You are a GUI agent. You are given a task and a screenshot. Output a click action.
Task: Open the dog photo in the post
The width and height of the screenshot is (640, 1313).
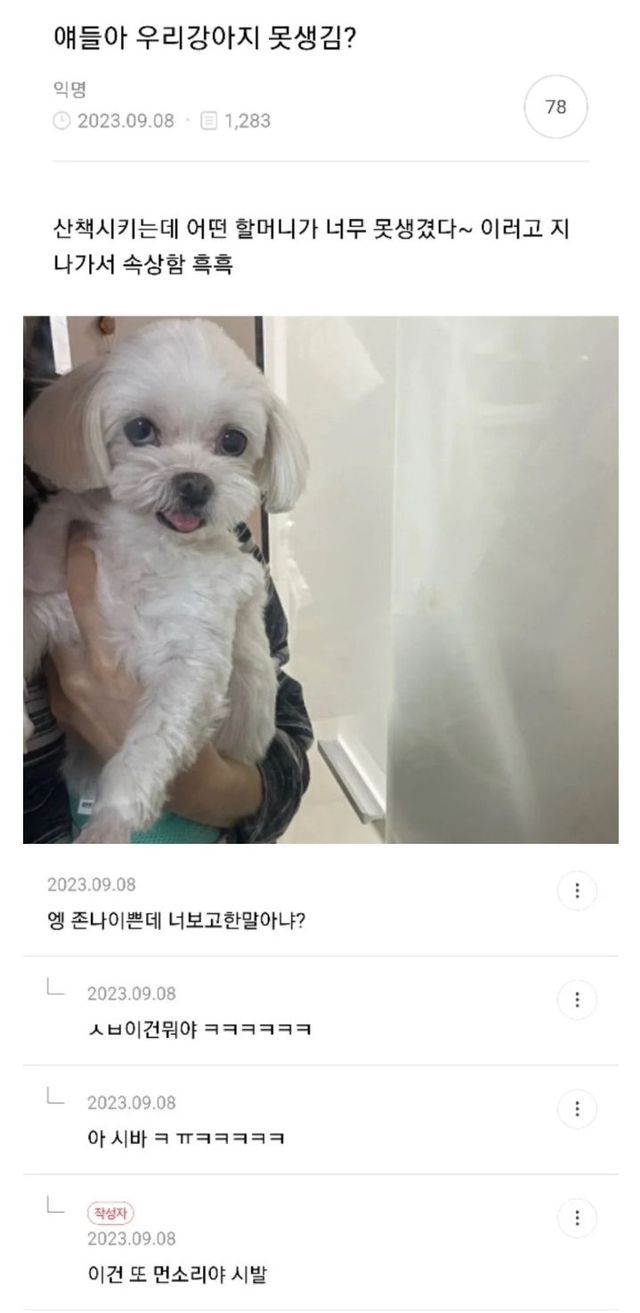pos(320,579)
